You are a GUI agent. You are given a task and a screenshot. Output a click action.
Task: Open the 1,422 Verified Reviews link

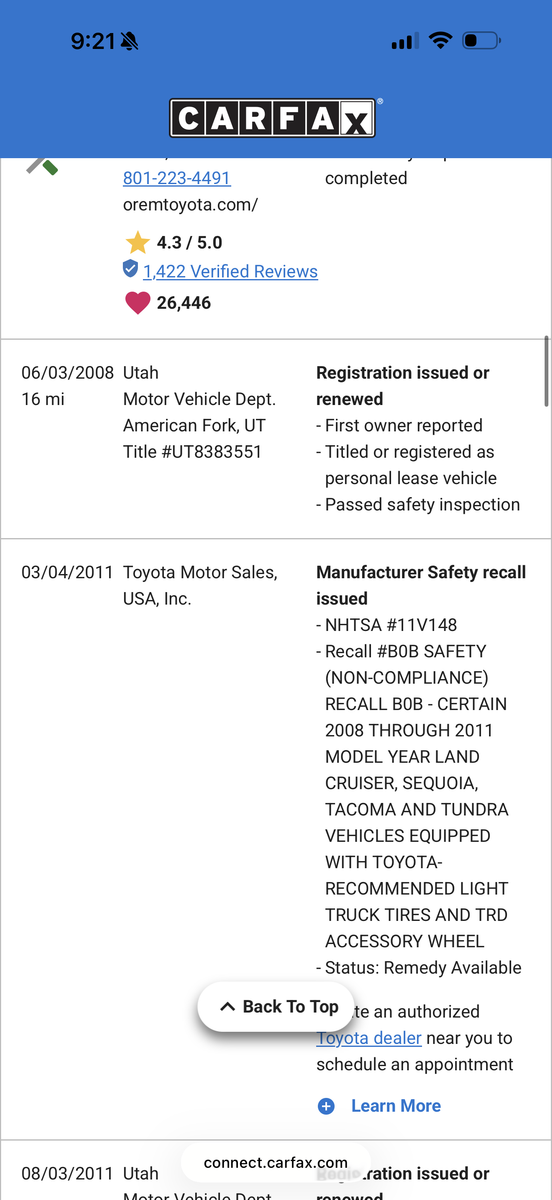pyautogui.click(x=230, y=271)
